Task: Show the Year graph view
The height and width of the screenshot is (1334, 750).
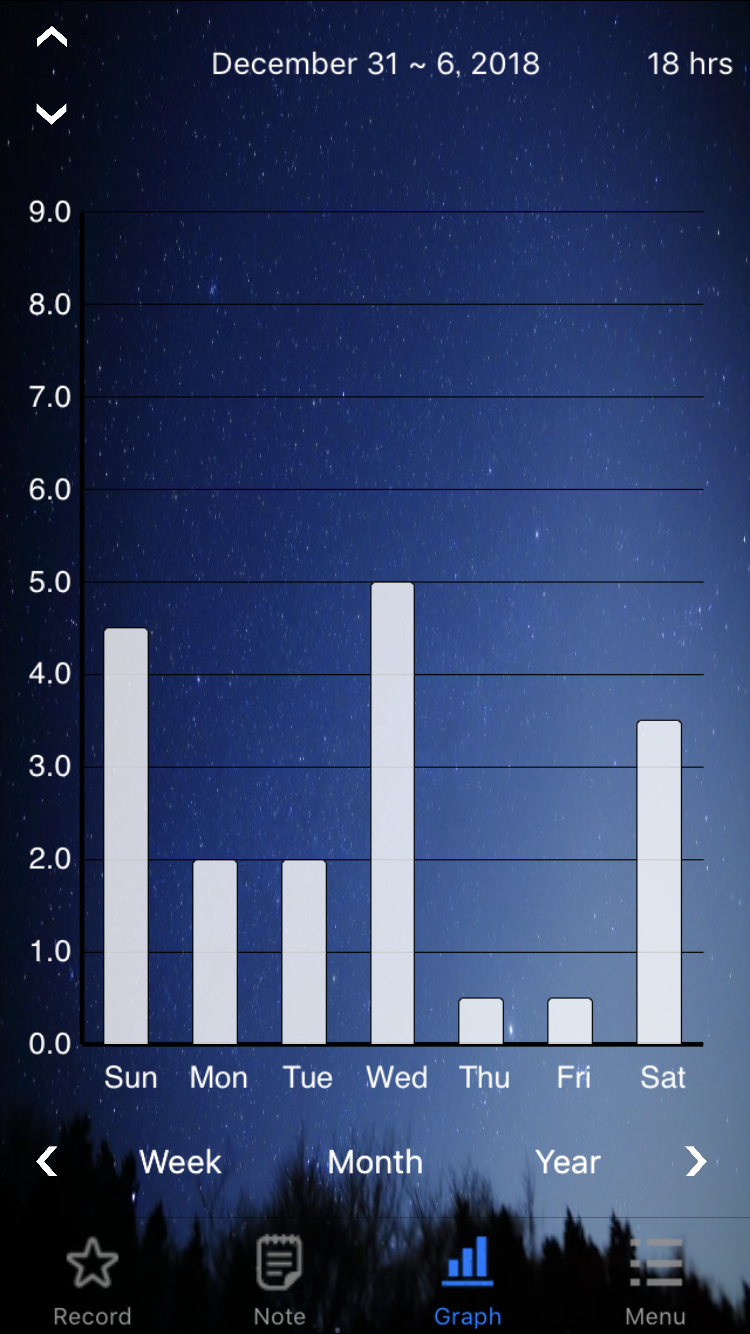Action: (x=568, y=1162)
